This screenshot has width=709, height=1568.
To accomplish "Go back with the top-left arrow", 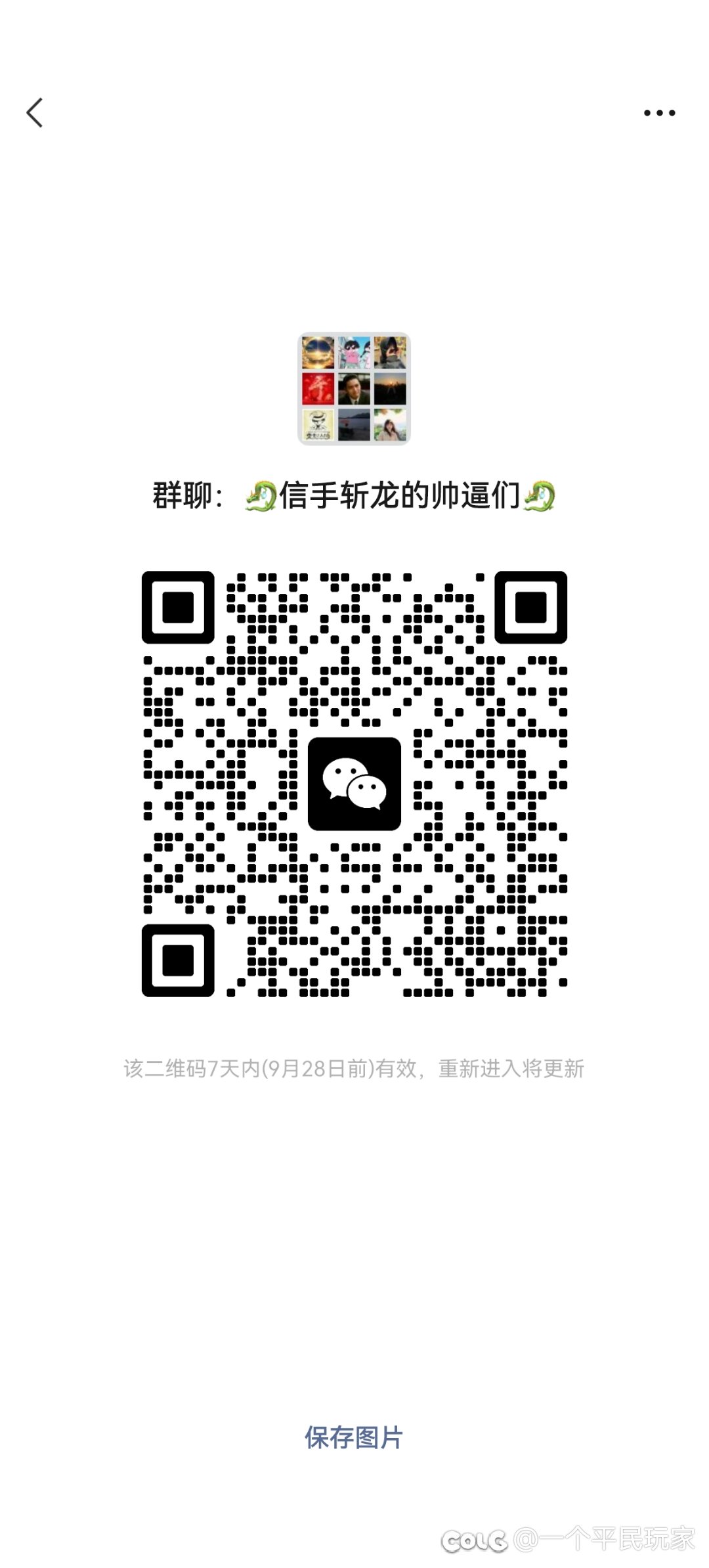I will tap(35, 112).
